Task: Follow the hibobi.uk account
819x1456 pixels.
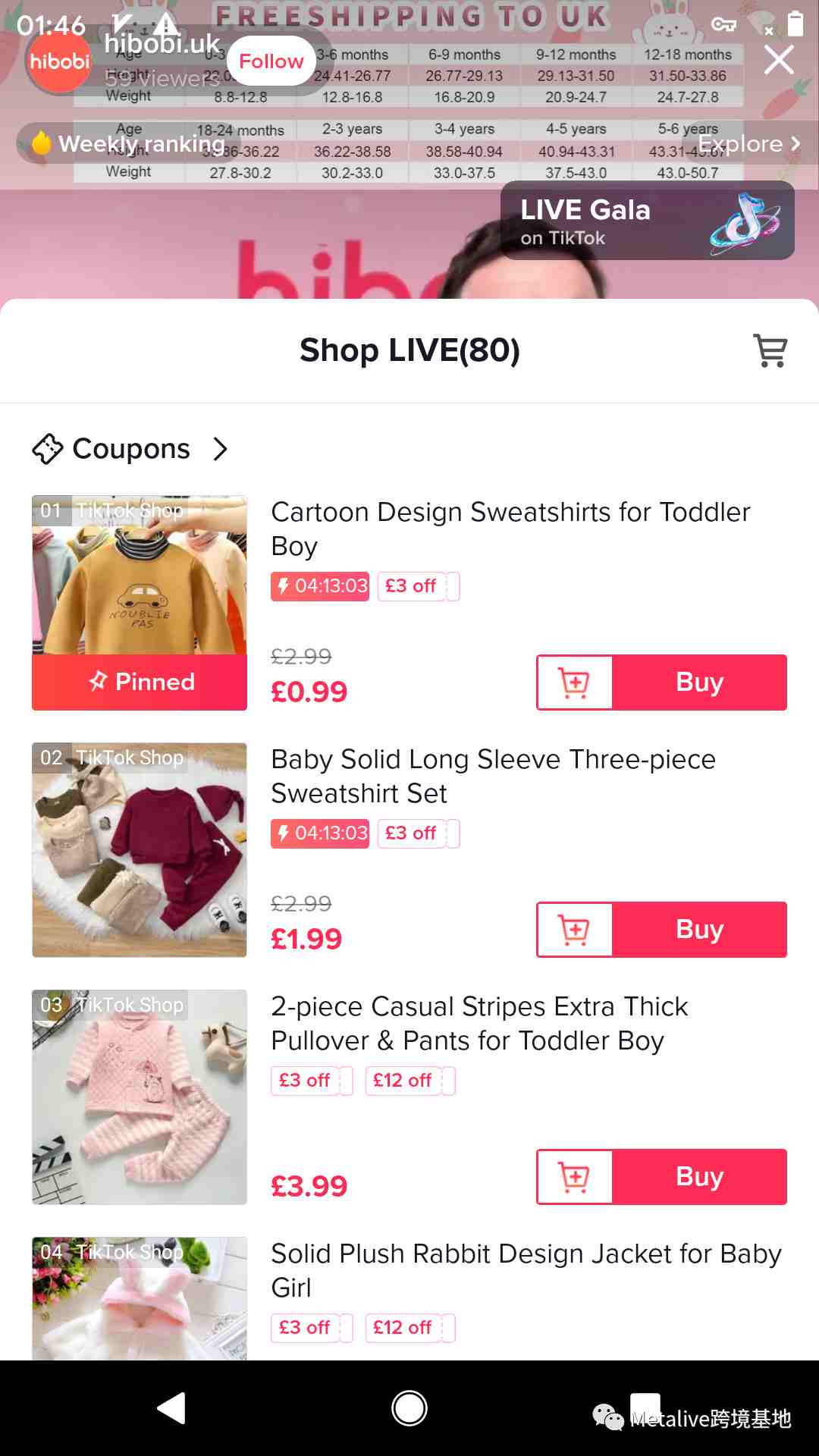Action: [271, 61]
